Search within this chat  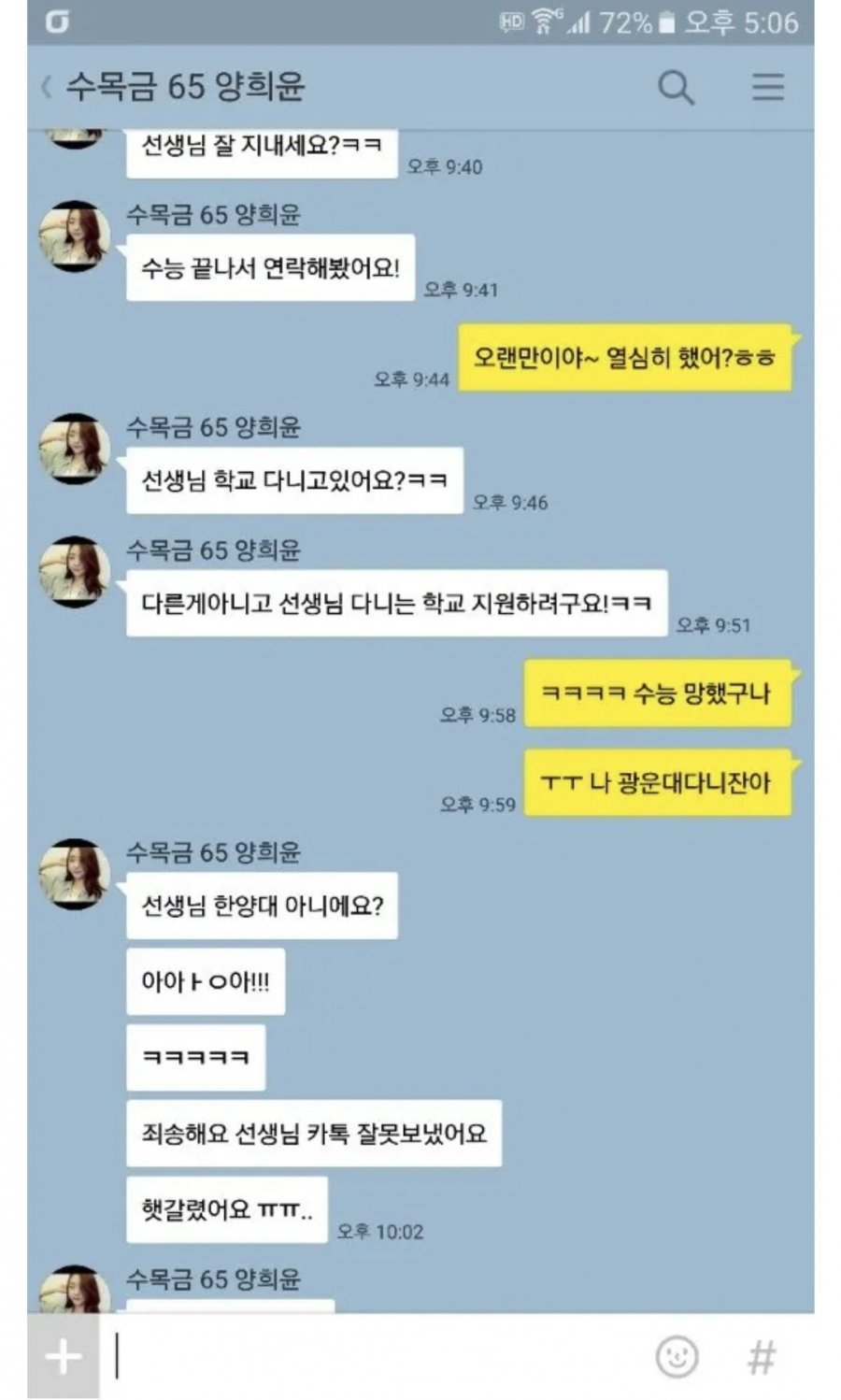tap(676, 87)
